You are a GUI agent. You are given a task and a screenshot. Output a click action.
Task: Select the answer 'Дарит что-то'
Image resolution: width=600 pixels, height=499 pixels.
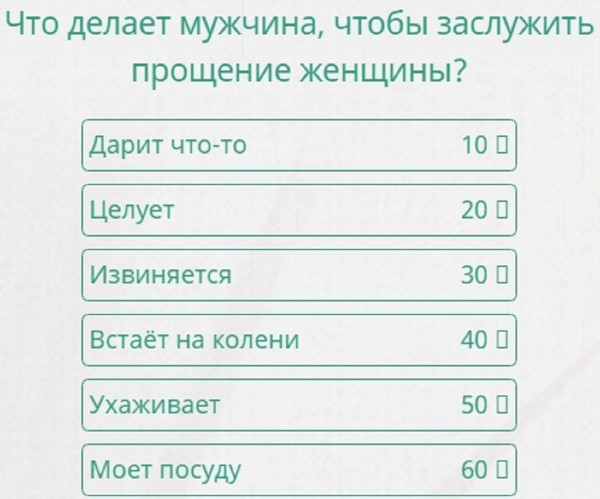[298, 146]
